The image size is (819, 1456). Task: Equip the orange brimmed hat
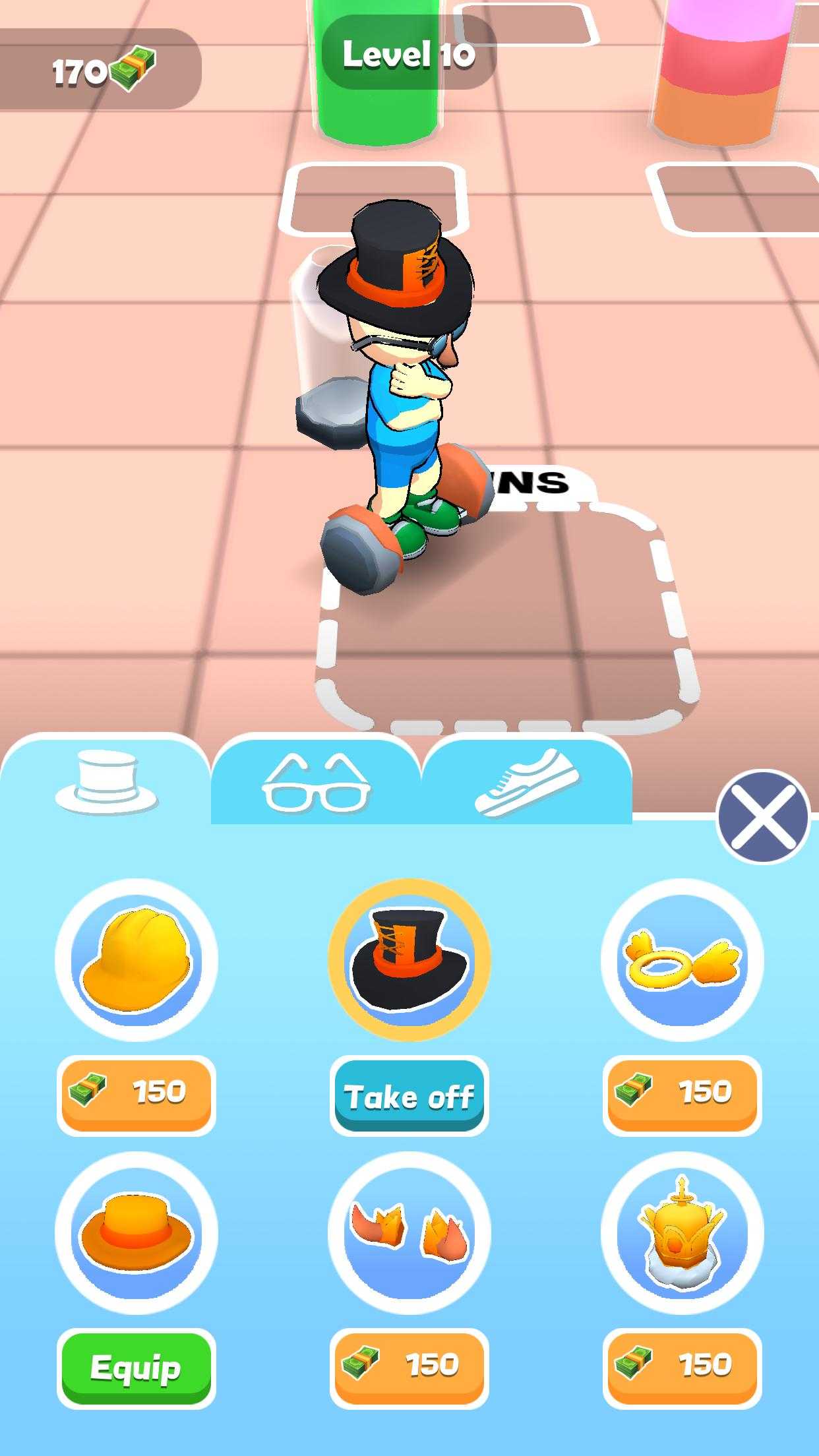(x=136, y=1368)
